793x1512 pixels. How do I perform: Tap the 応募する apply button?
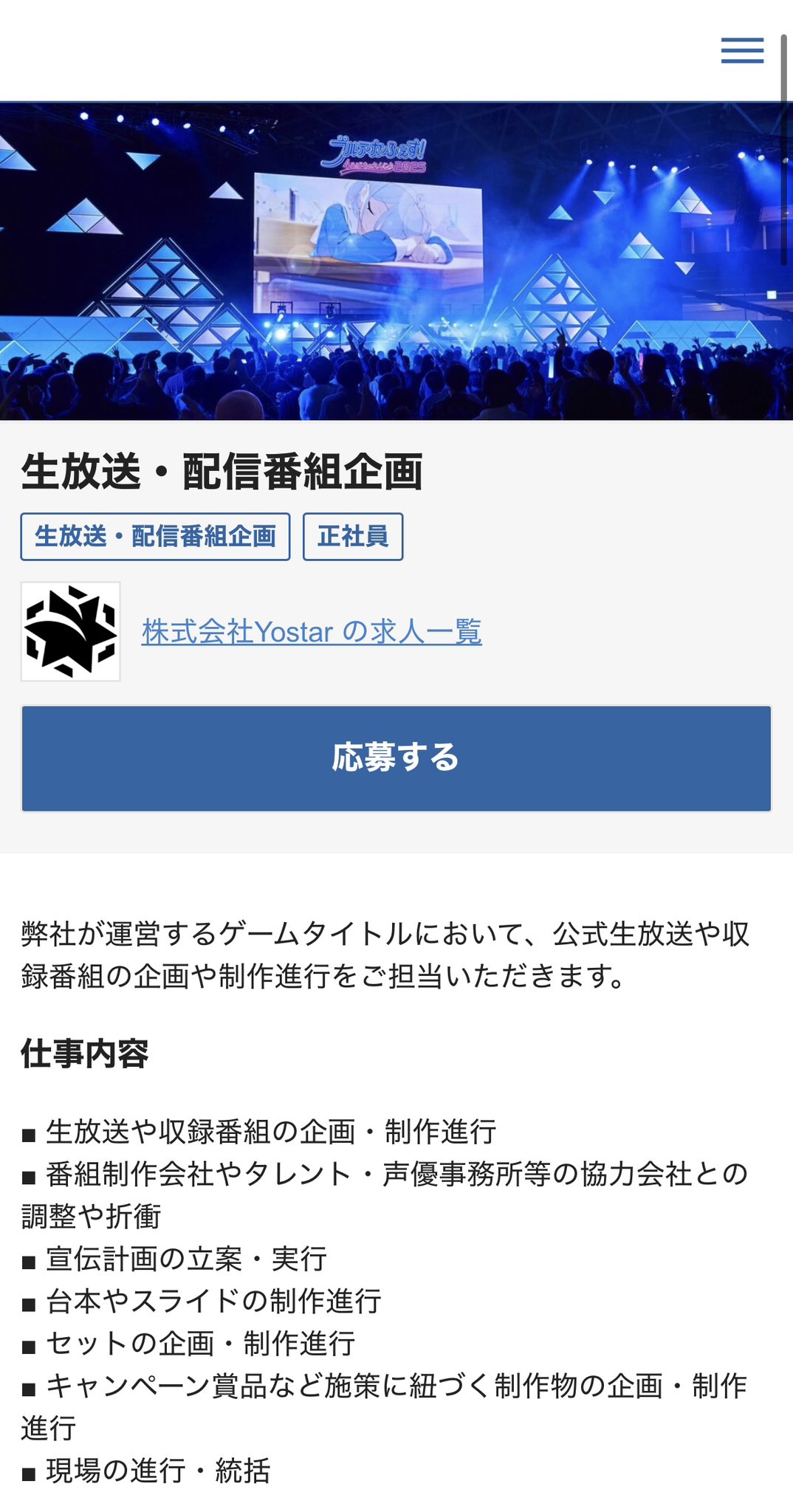pyautogui.click(x=396, y=758)
